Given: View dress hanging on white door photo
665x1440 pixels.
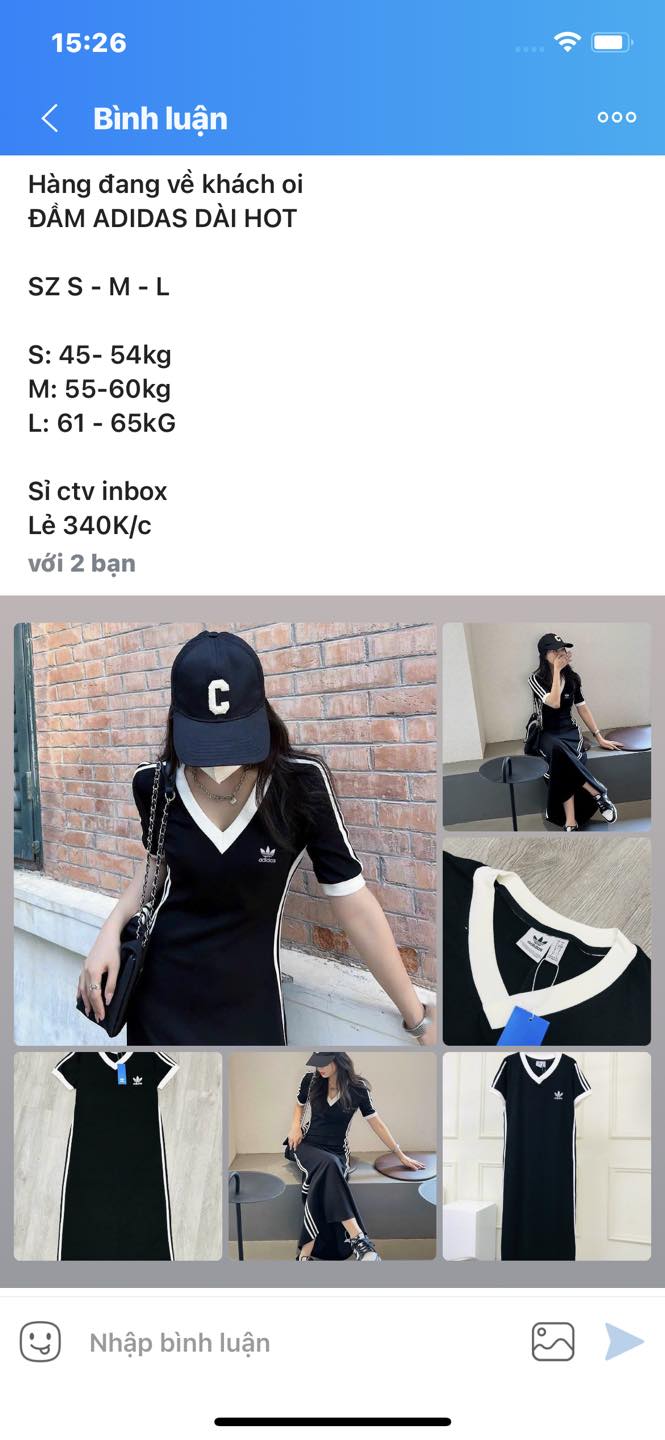Looking at the screenshot, I should point(546,1155).
